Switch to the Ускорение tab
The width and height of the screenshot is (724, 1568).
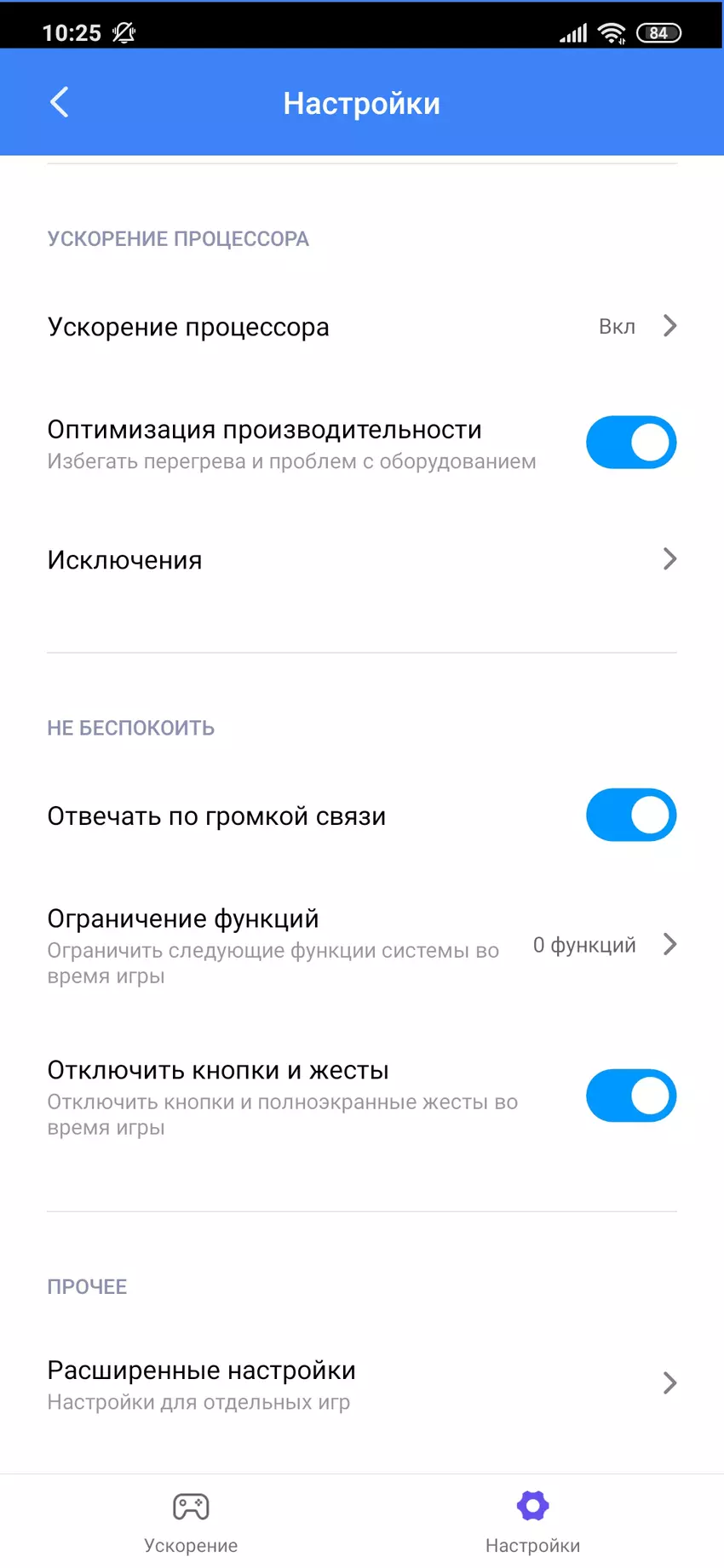[x=191, y=1522]
